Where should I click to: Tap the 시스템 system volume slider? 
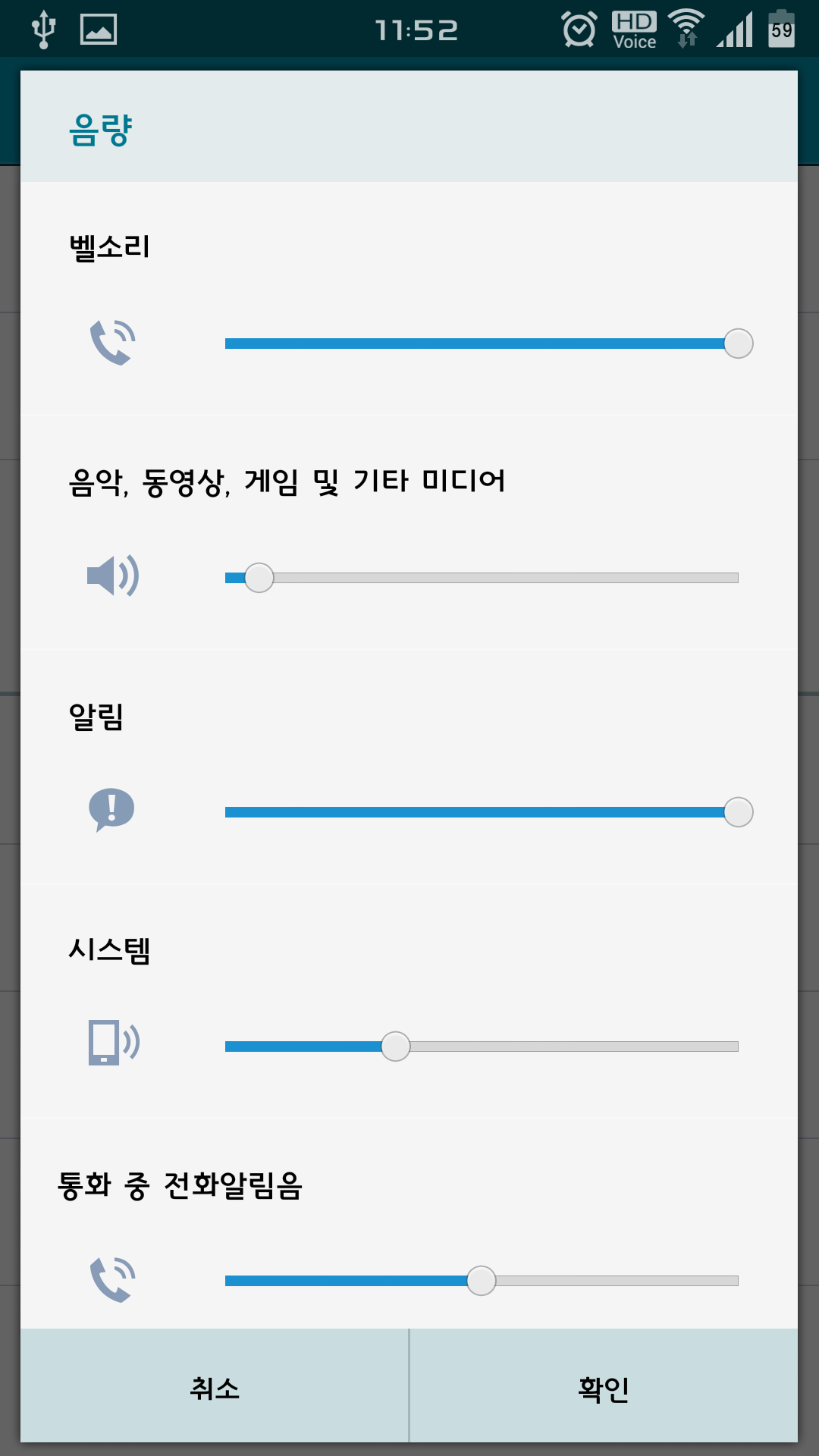click(x=482, y=1046)
